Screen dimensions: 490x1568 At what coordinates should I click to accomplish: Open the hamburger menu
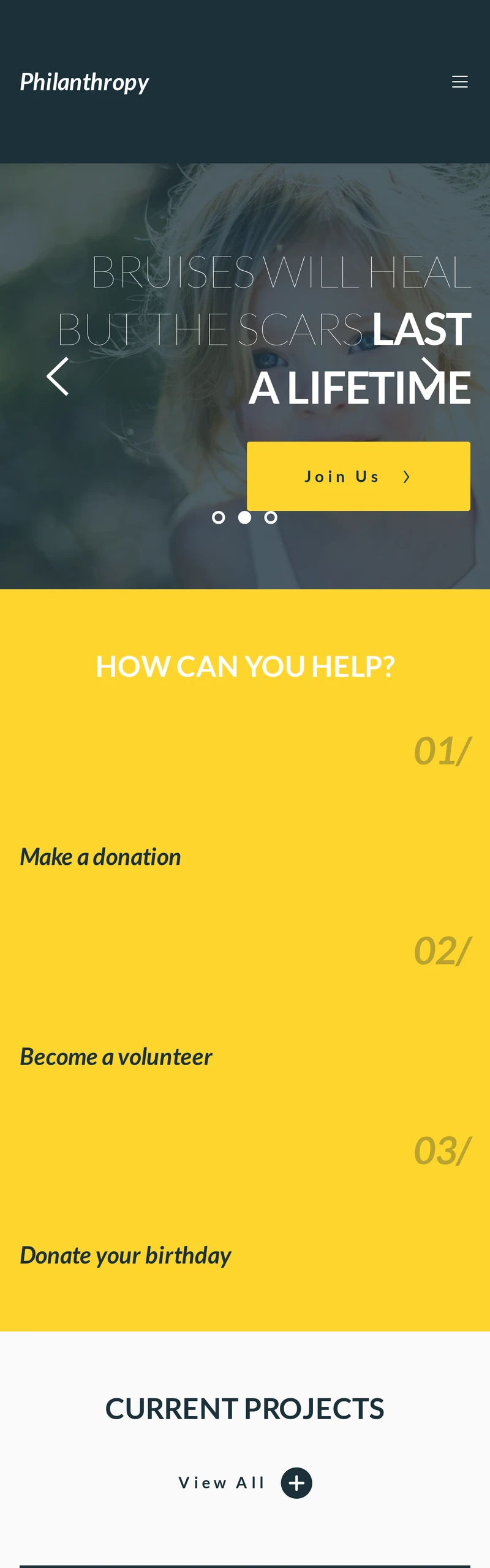pos(459,82)
